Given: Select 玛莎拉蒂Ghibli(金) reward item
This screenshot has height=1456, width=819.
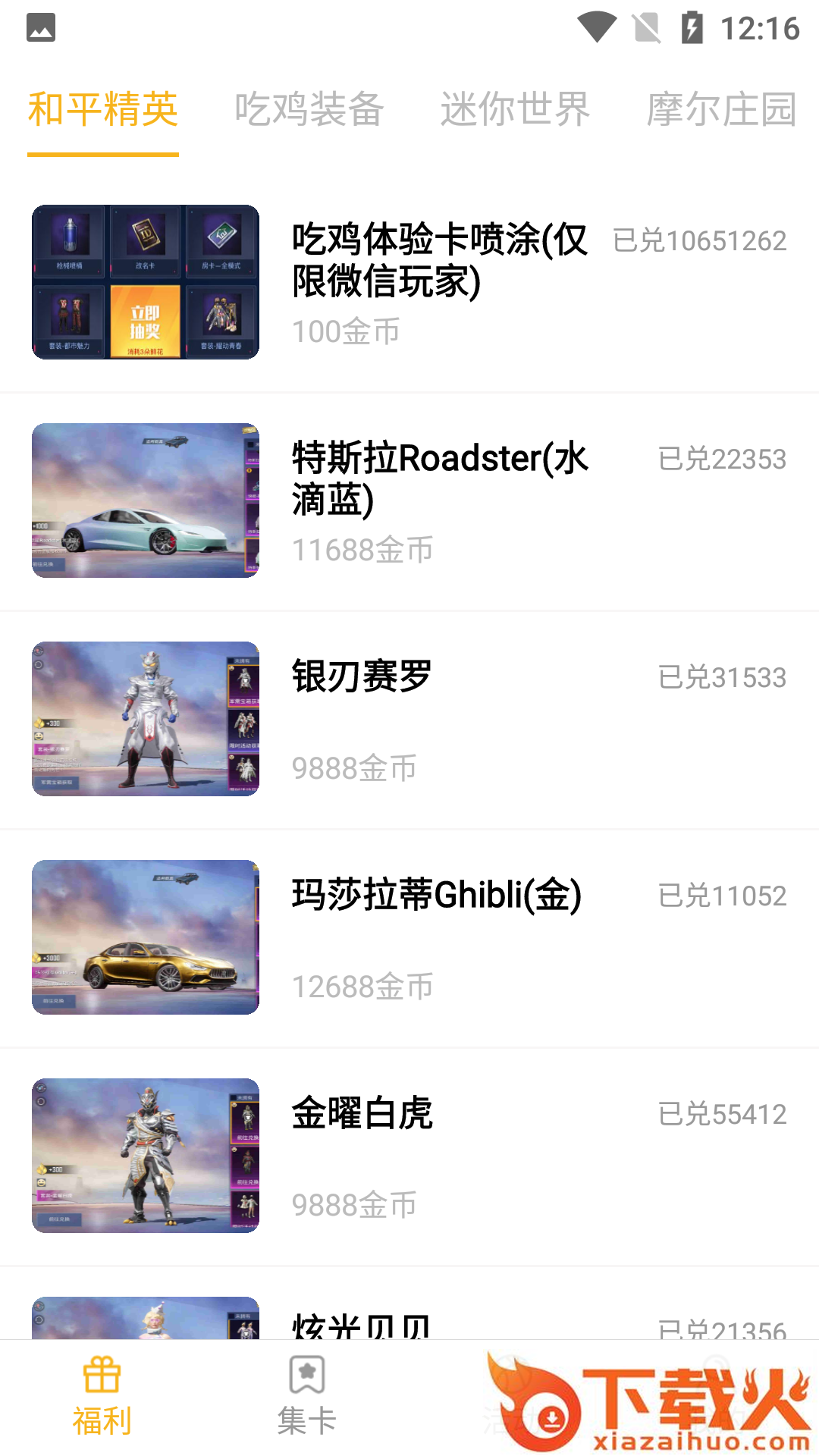Looking at the screenshot, I should (409, 937).
